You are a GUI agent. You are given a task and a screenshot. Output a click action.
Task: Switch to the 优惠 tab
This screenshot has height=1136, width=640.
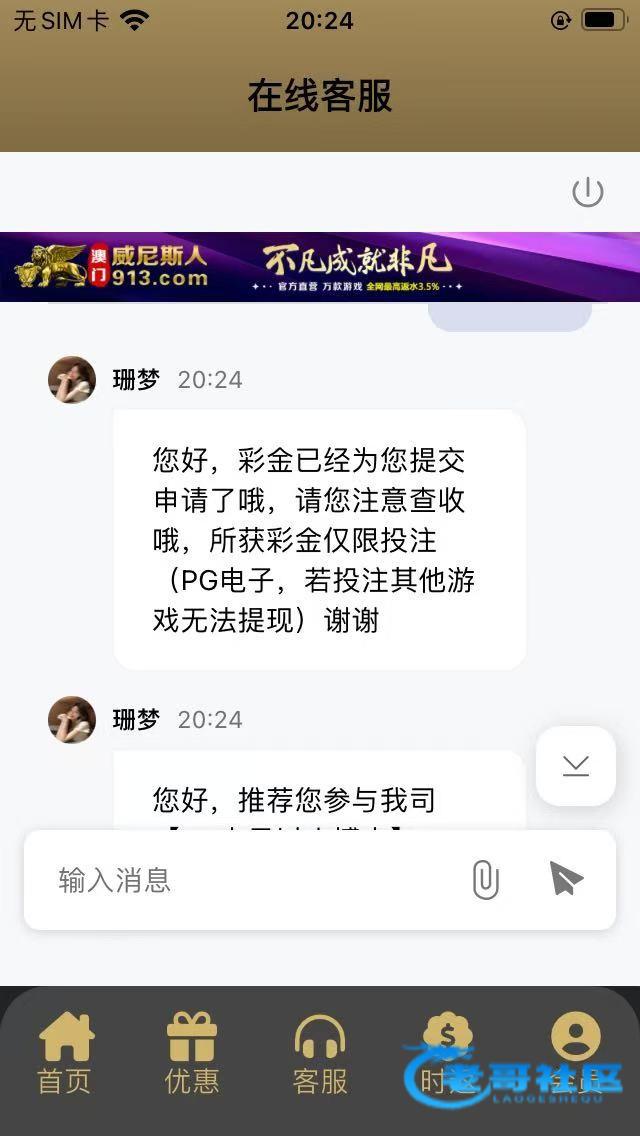[191, 1053]
